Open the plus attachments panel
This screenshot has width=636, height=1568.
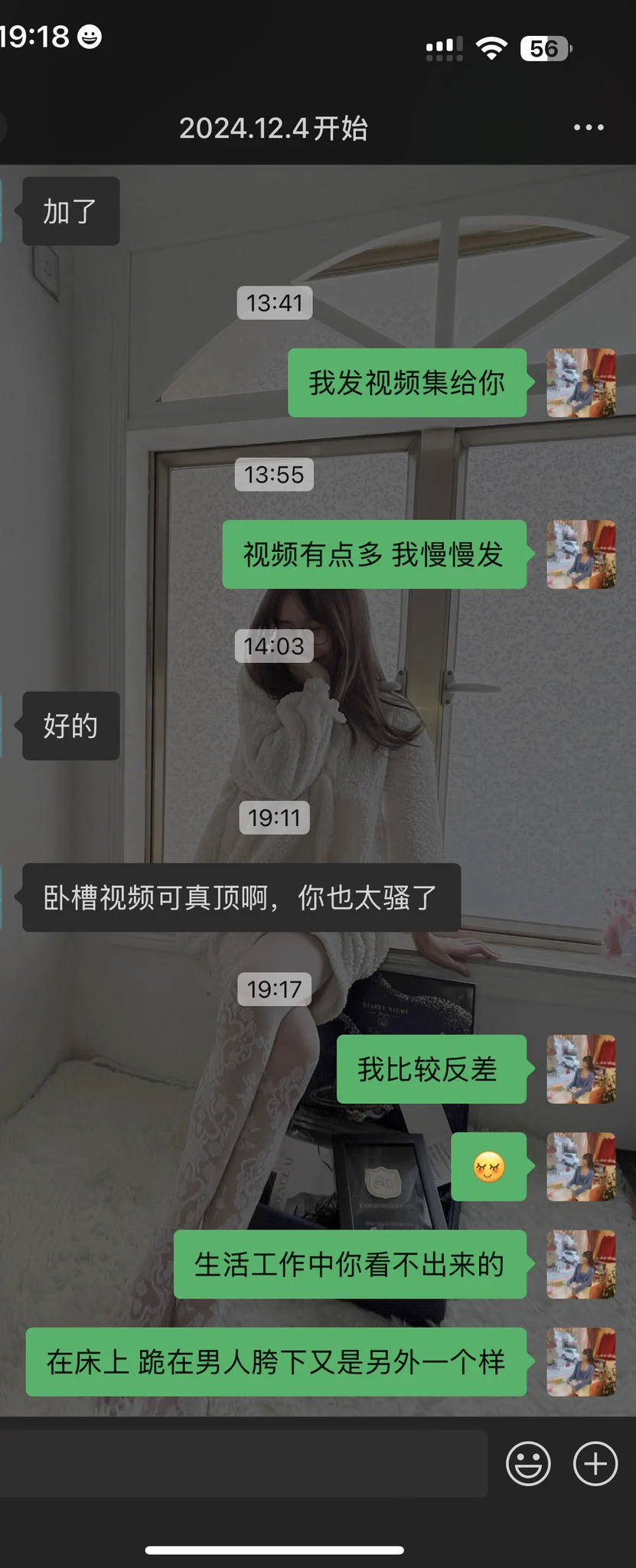click(x=595, y=1464)
